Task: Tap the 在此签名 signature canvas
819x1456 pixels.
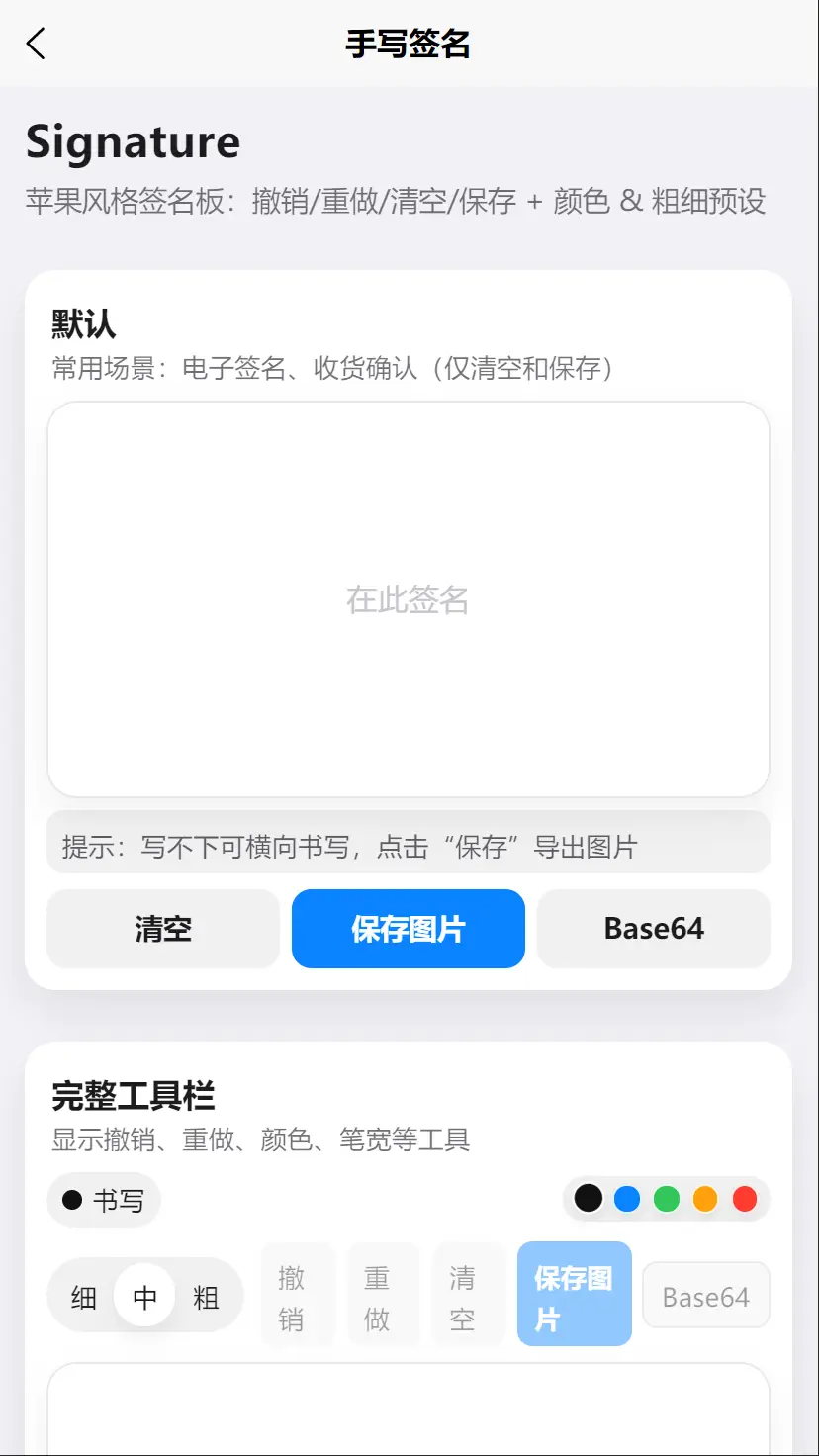Action: tap(408, 598)
